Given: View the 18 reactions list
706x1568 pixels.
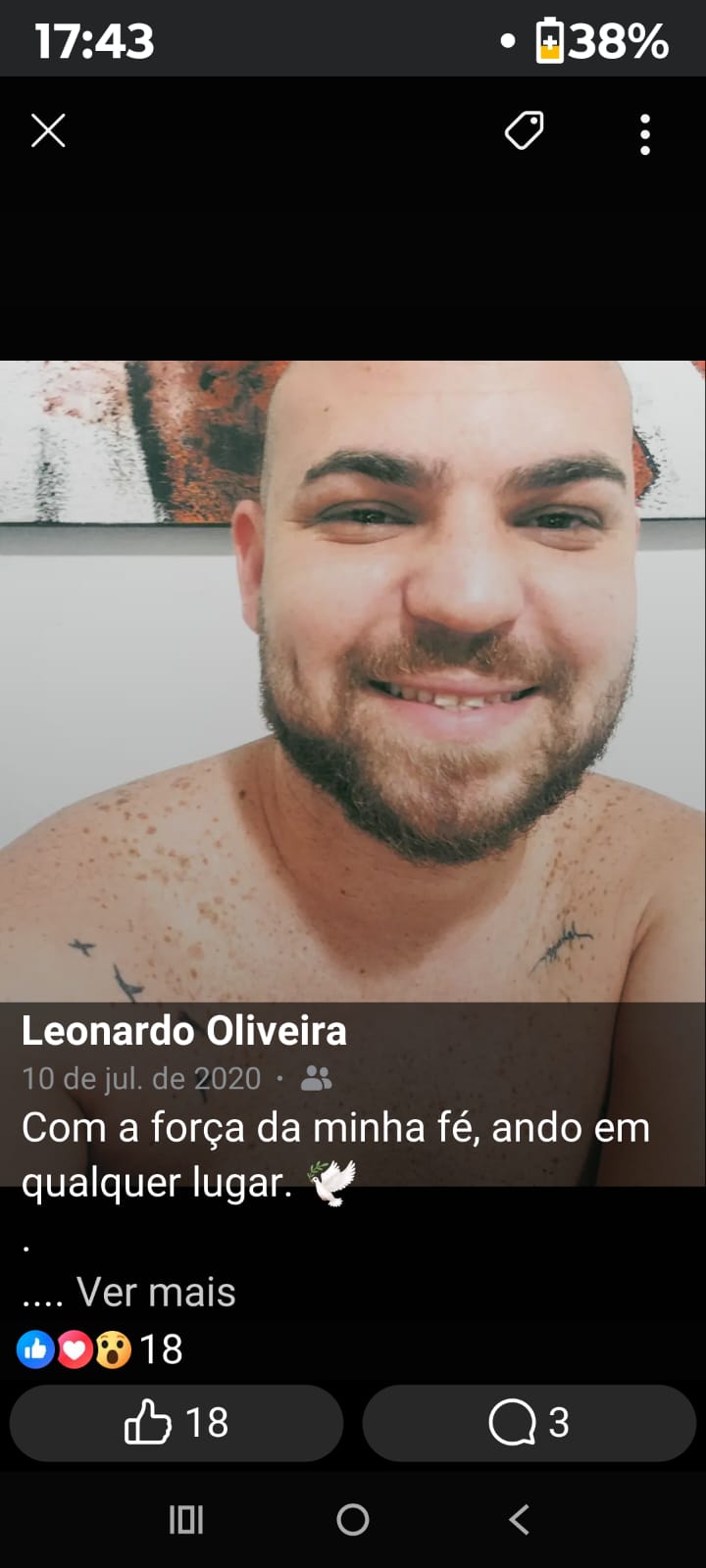Looking at the screenshot, I should coord(100,1349).
